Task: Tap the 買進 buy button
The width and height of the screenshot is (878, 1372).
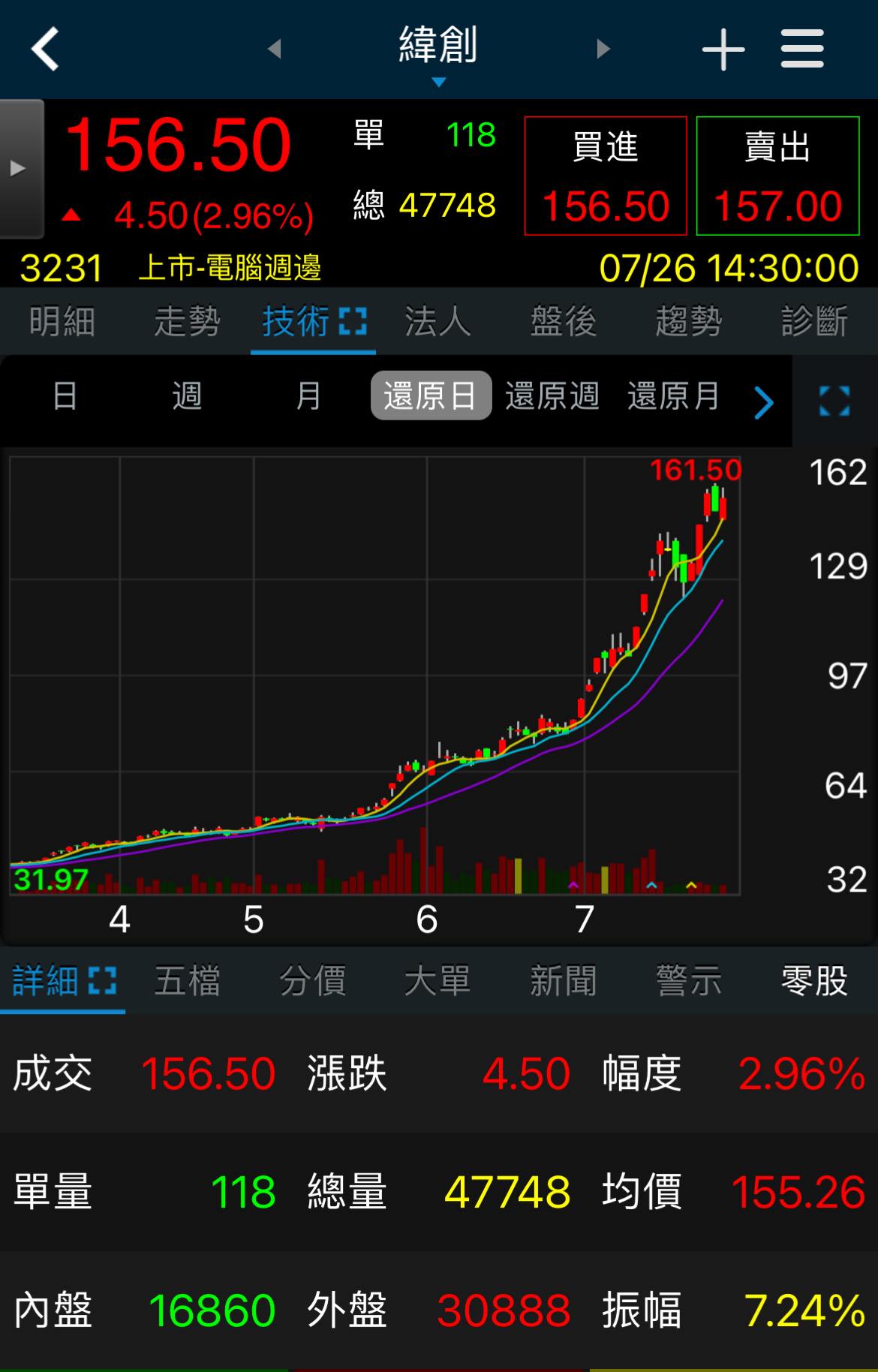Action: [606, 176]
